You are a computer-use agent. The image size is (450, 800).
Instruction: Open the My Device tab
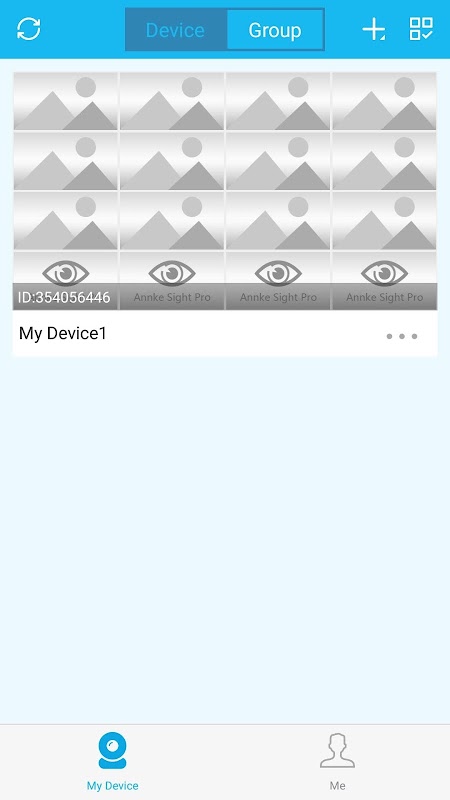112,762
